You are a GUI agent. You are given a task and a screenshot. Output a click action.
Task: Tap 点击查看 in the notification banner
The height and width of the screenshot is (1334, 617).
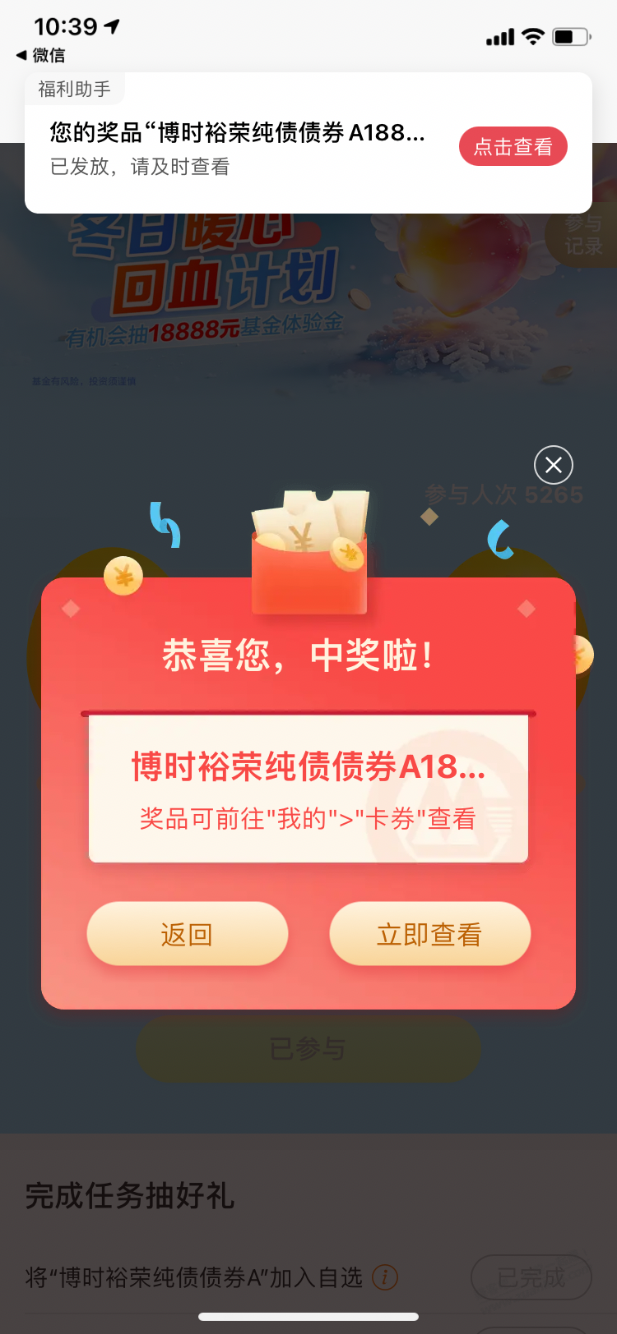point(513,147)
